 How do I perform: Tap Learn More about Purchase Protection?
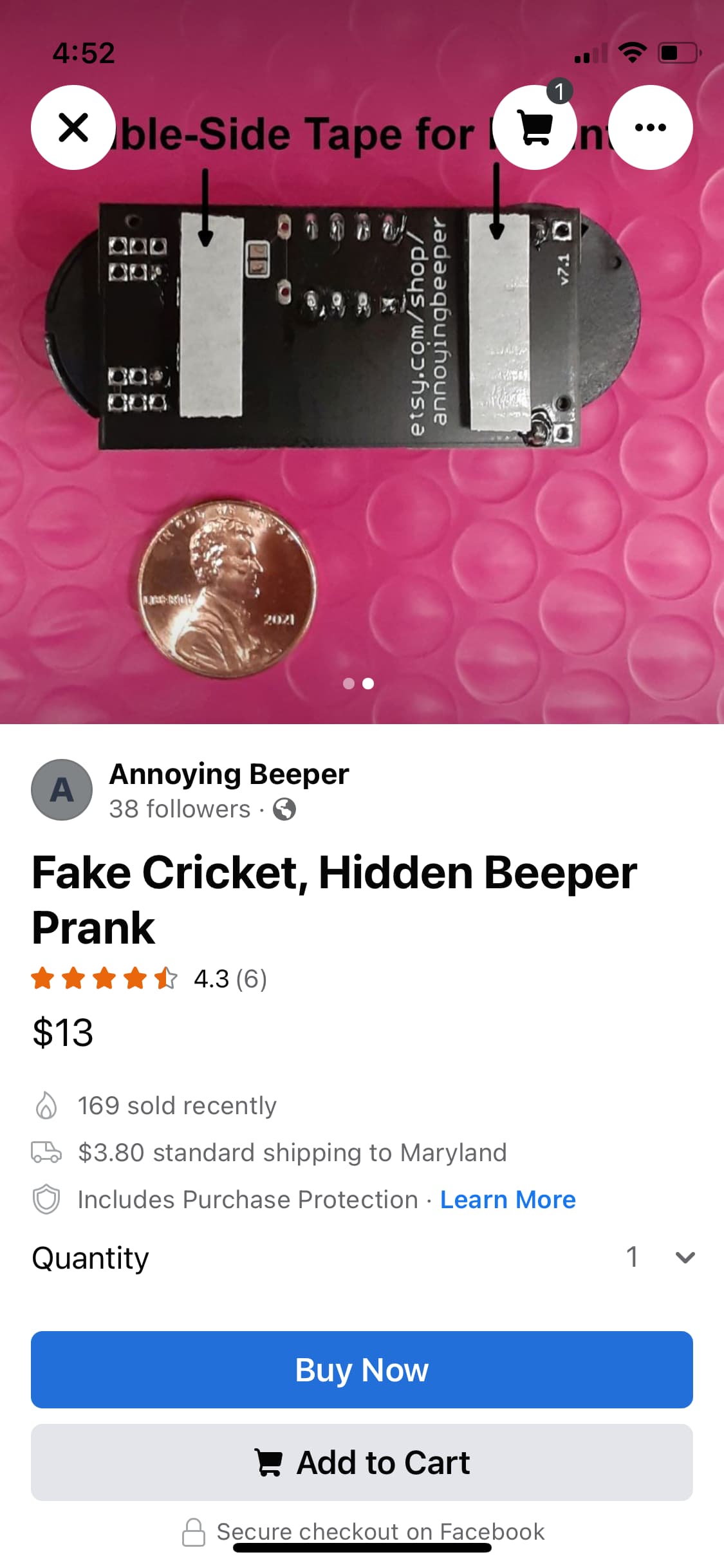click(x=508, y=1200)
